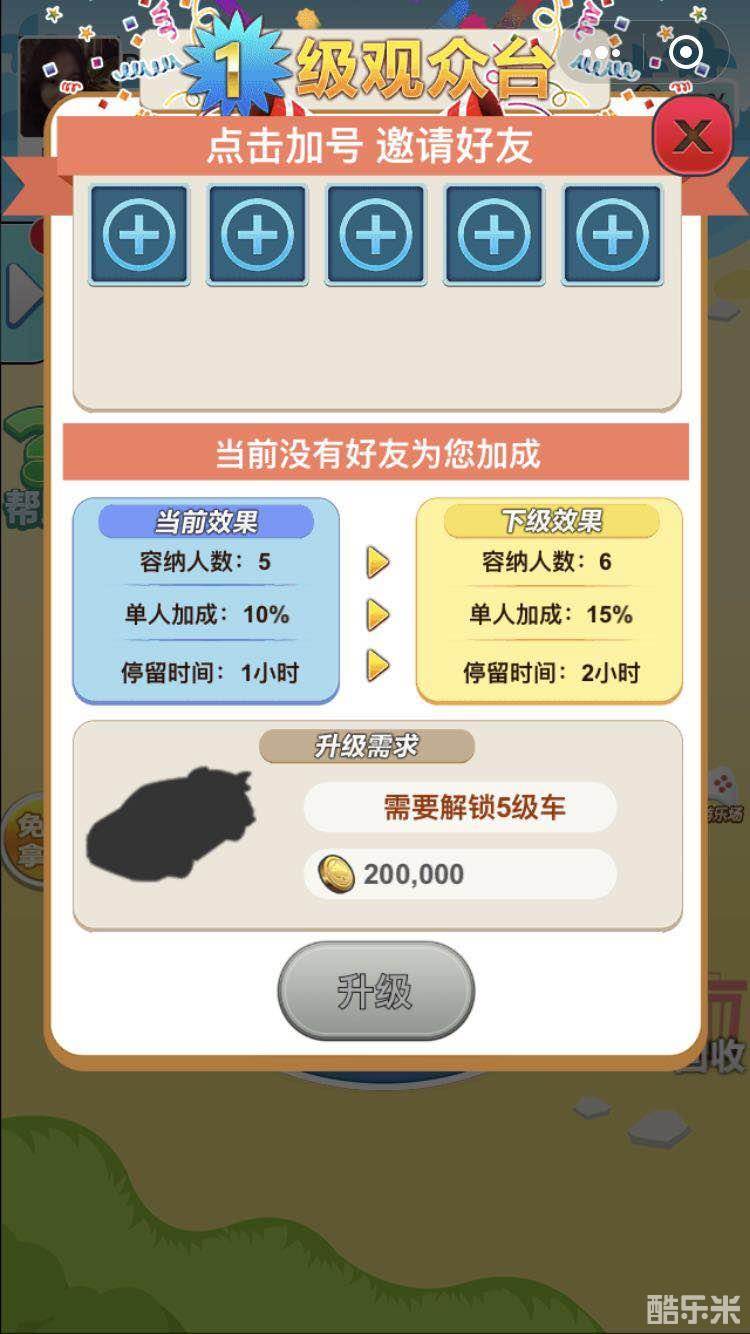Tap the first invite friend plus icon
Viewport: 750px width, 1334px height.
139,236
